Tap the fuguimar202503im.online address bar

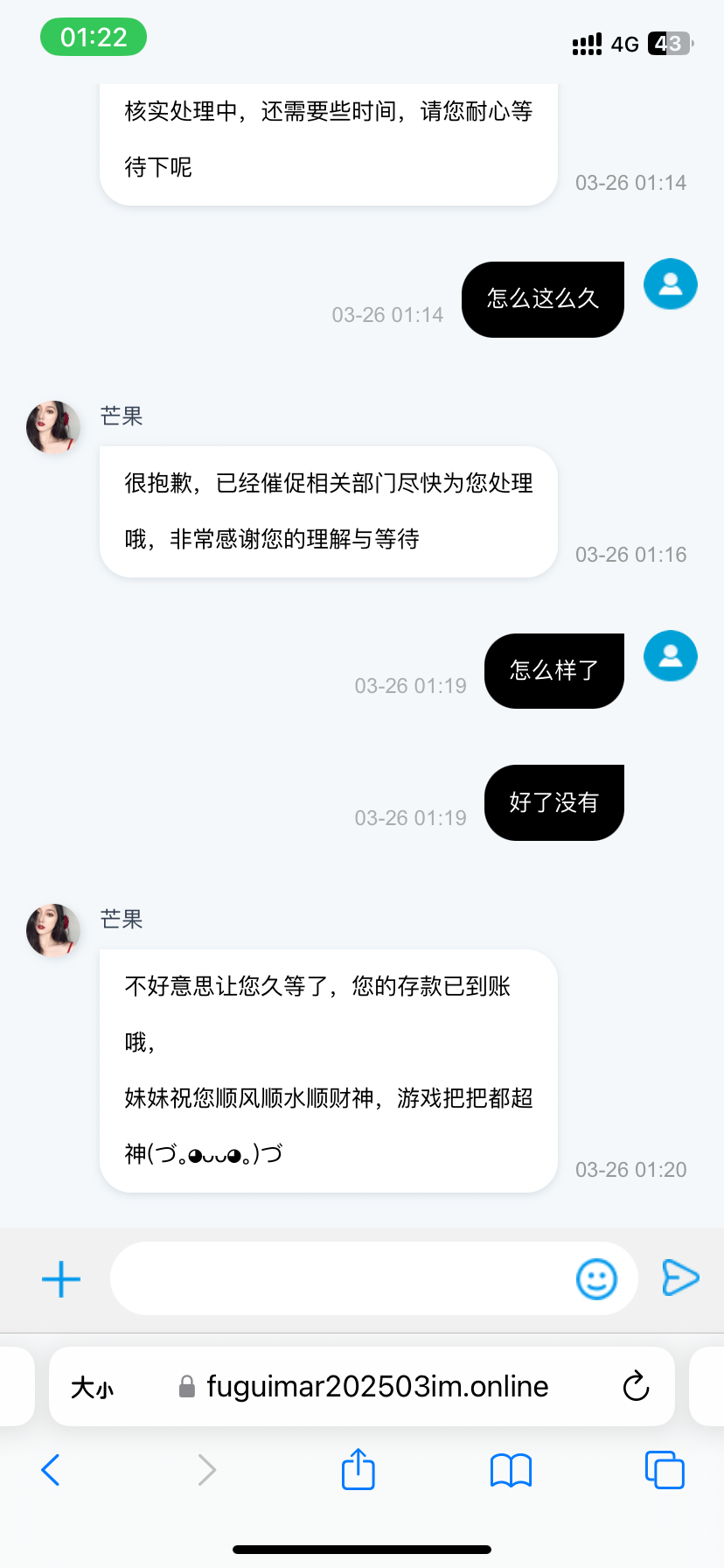tap(362, 1387)
